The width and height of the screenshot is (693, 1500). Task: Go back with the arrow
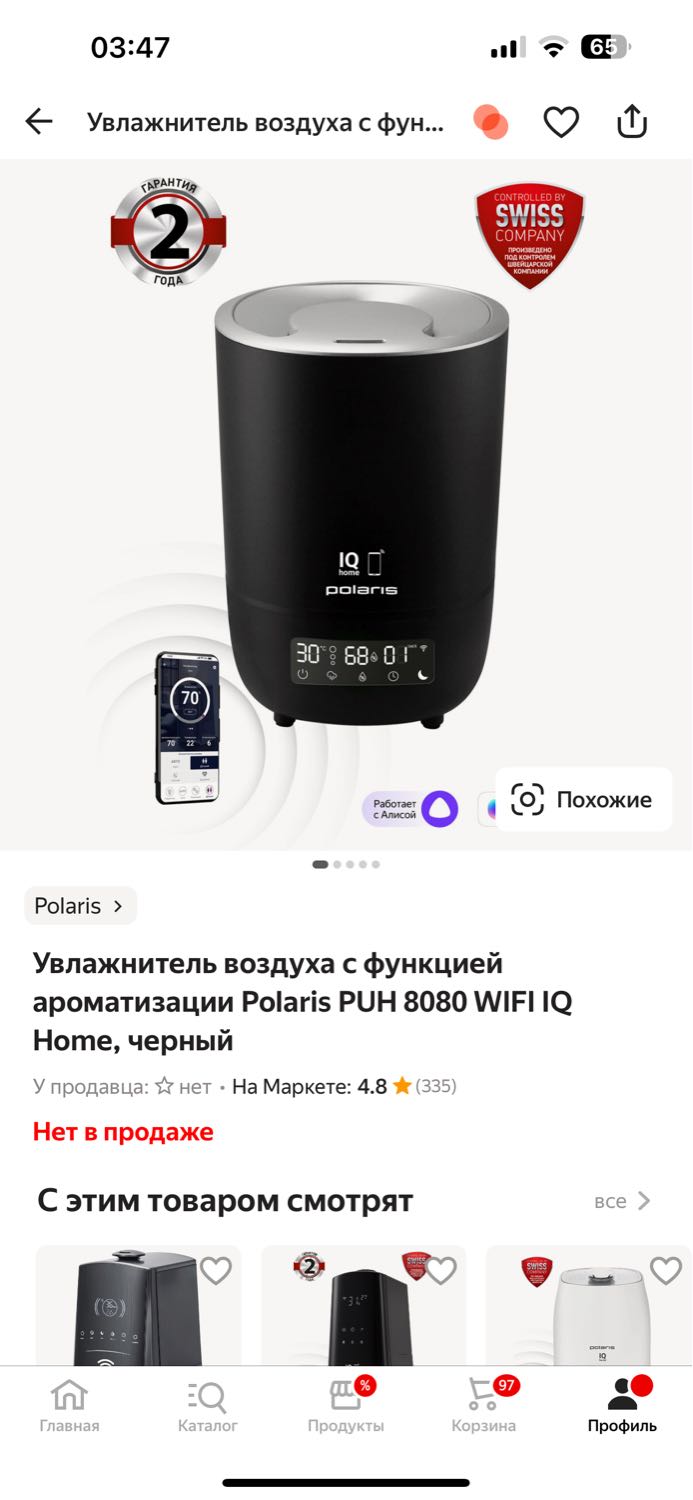tap(39, 122)
